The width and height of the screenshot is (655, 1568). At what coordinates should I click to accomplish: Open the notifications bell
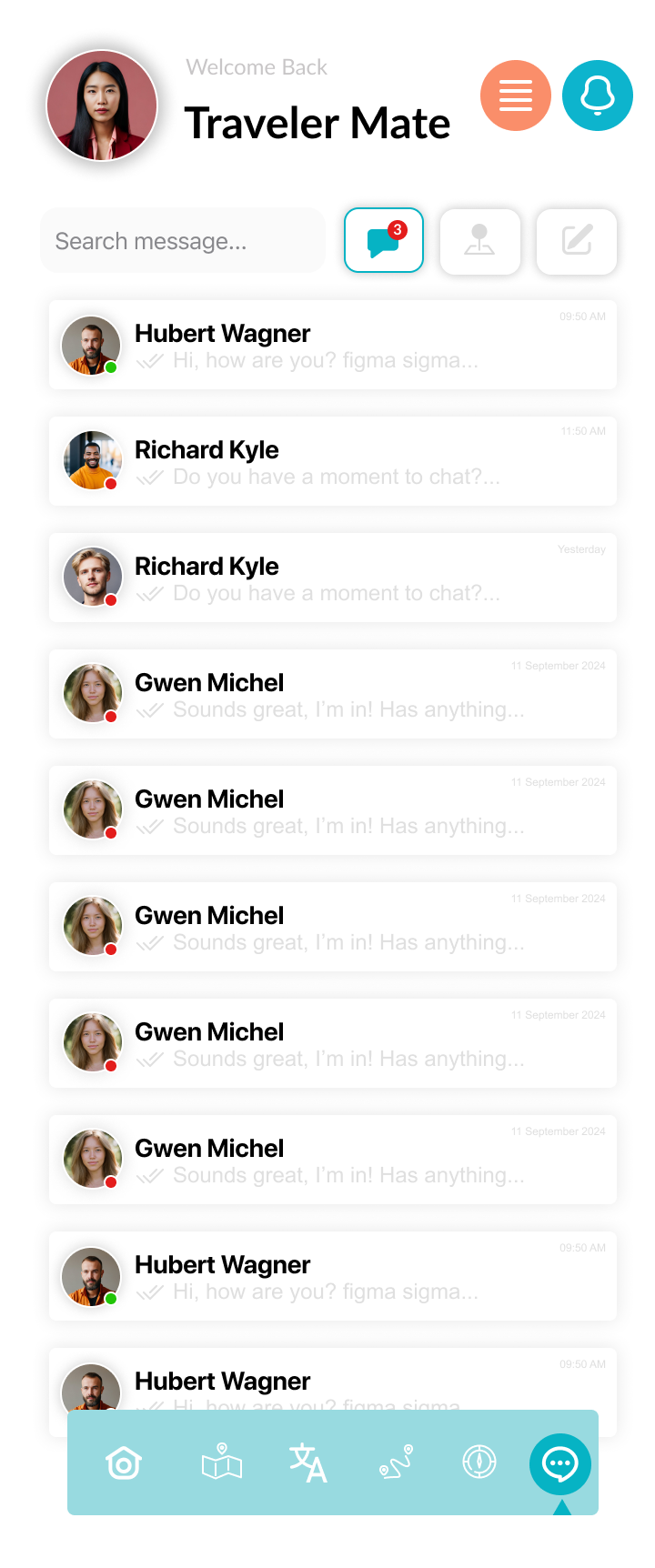click(x=597, y=95)
